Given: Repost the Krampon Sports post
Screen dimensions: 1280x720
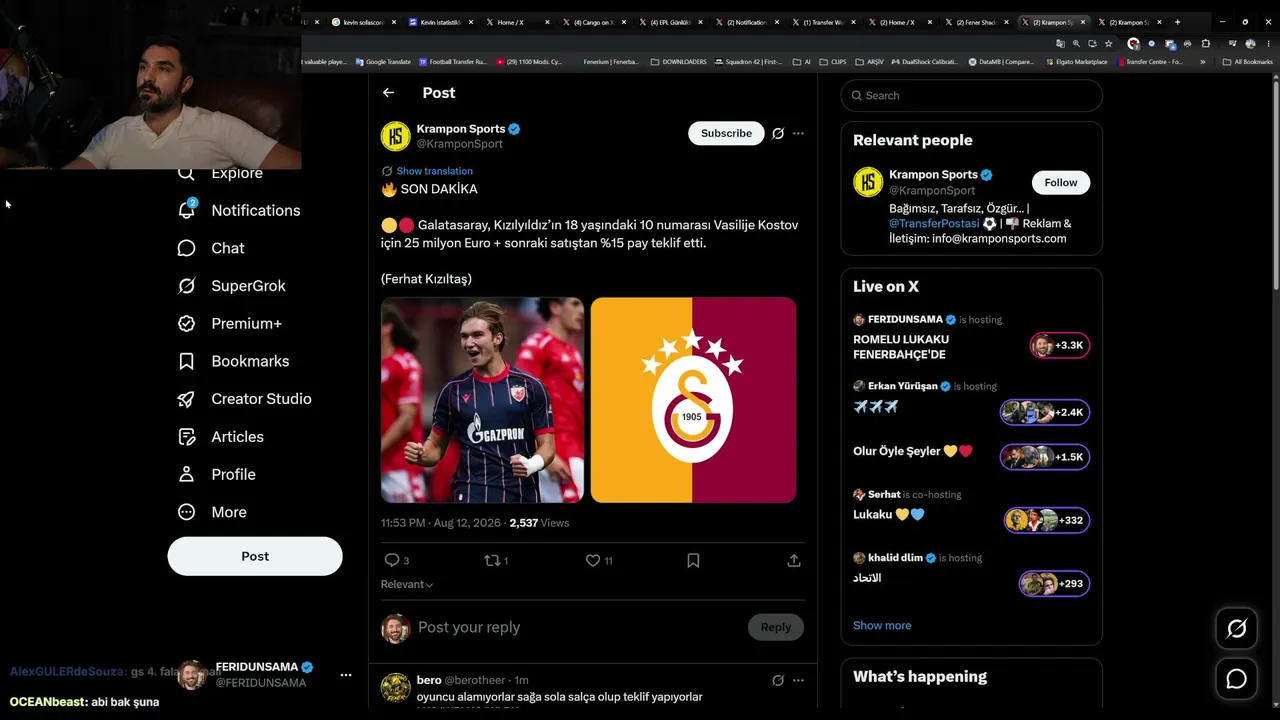Looking at the screenshot, I should [492, 561].
